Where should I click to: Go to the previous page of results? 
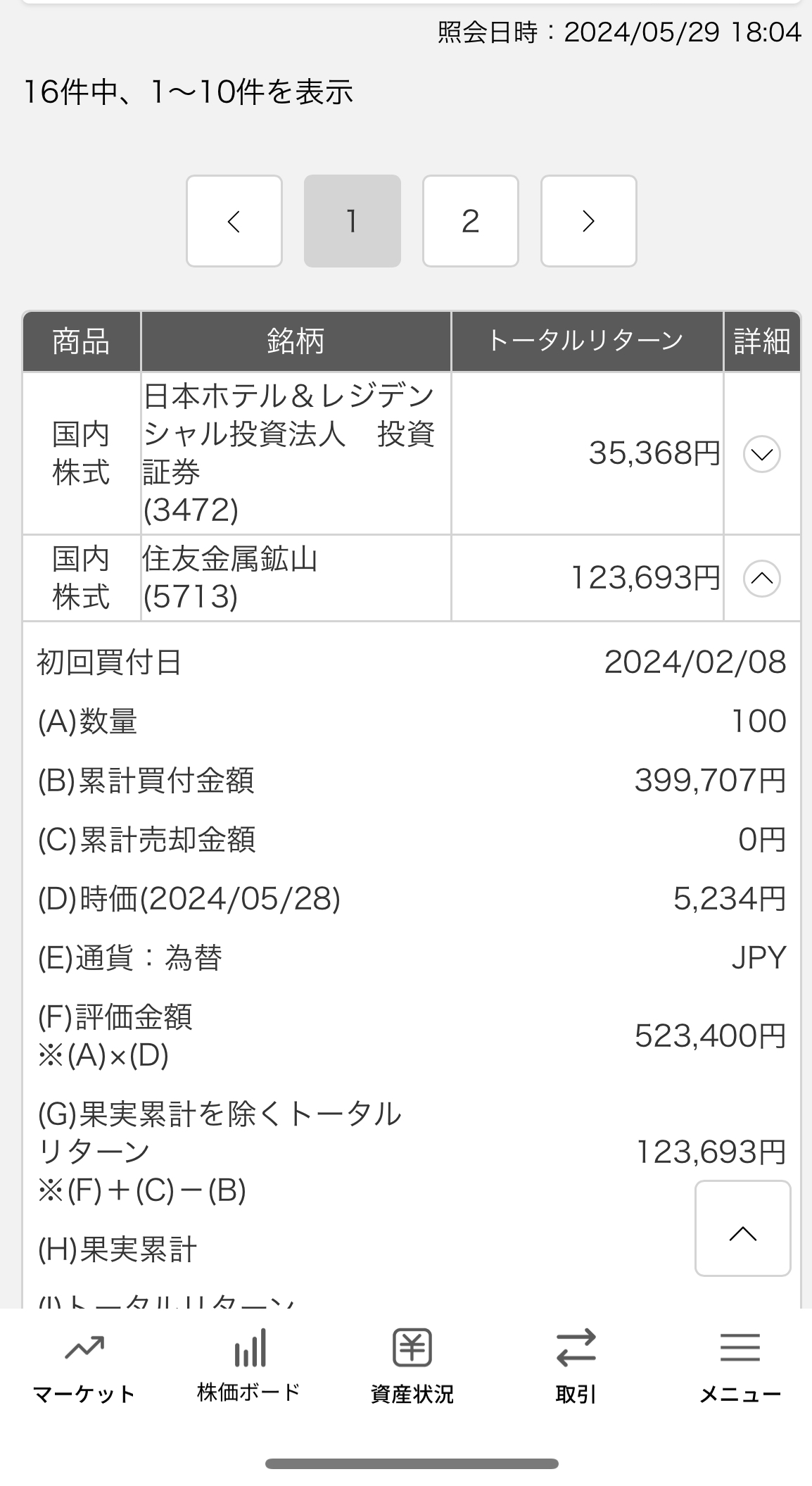coord(234,221)
